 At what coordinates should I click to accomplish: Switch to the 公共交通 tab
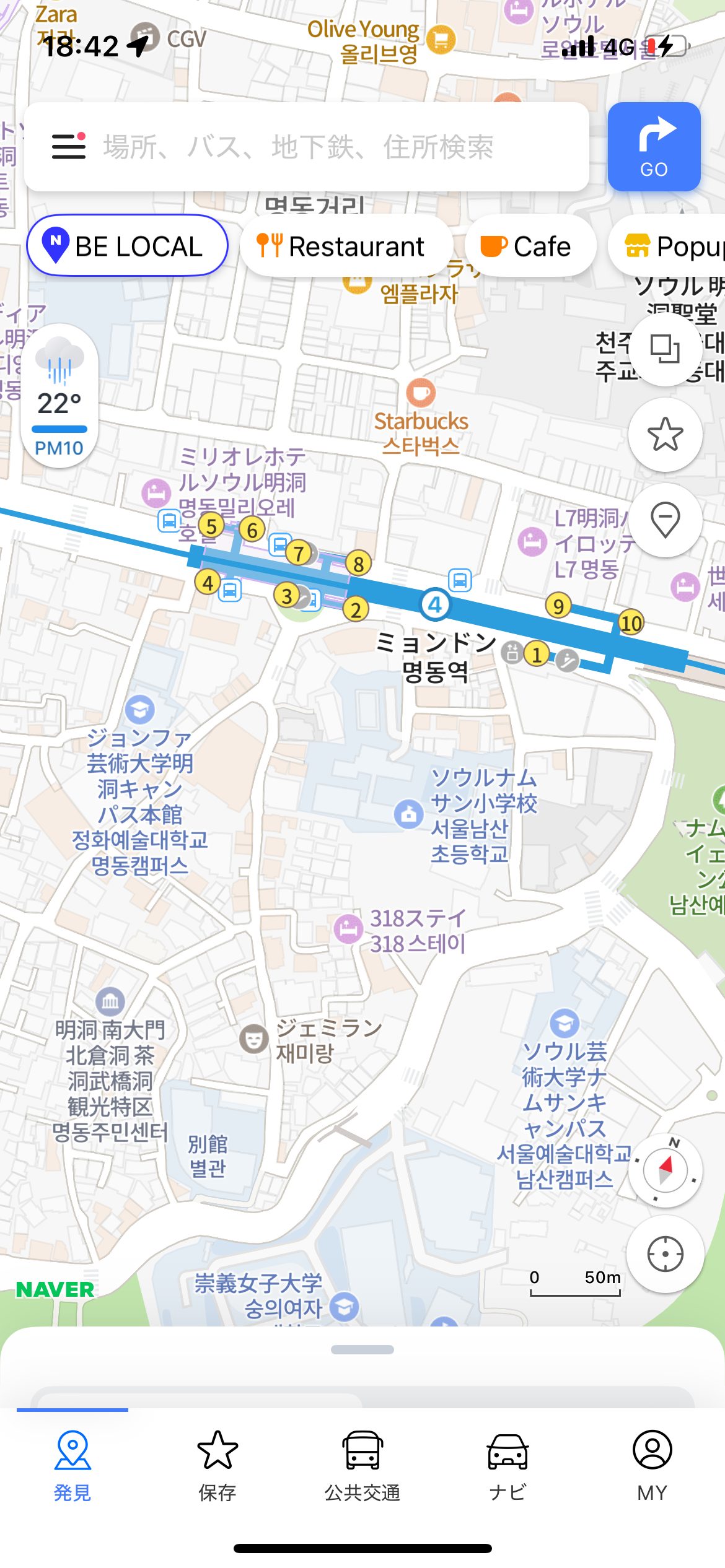(x=362, y=1465)
